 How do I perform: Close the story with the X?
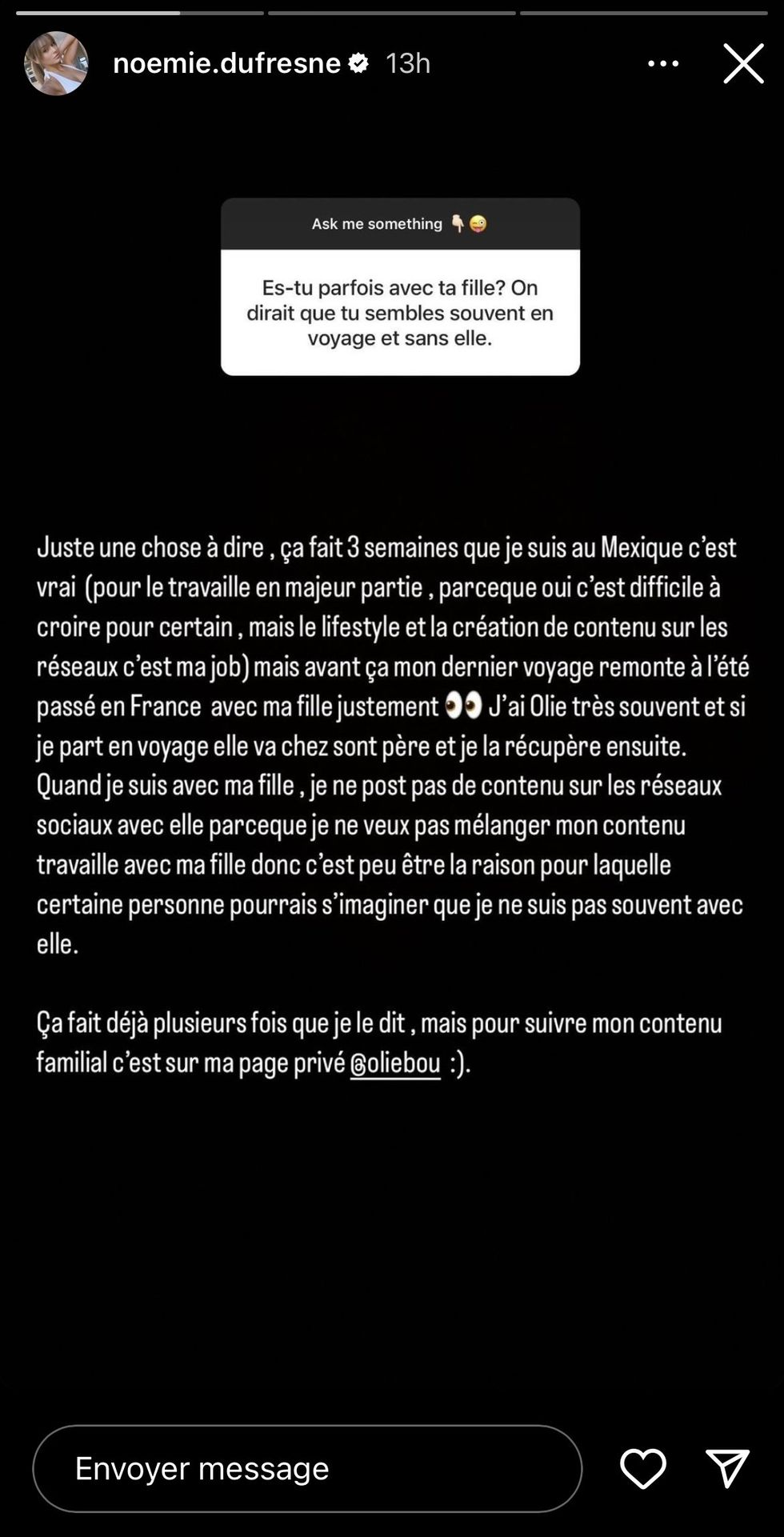[x=743, y=62]
